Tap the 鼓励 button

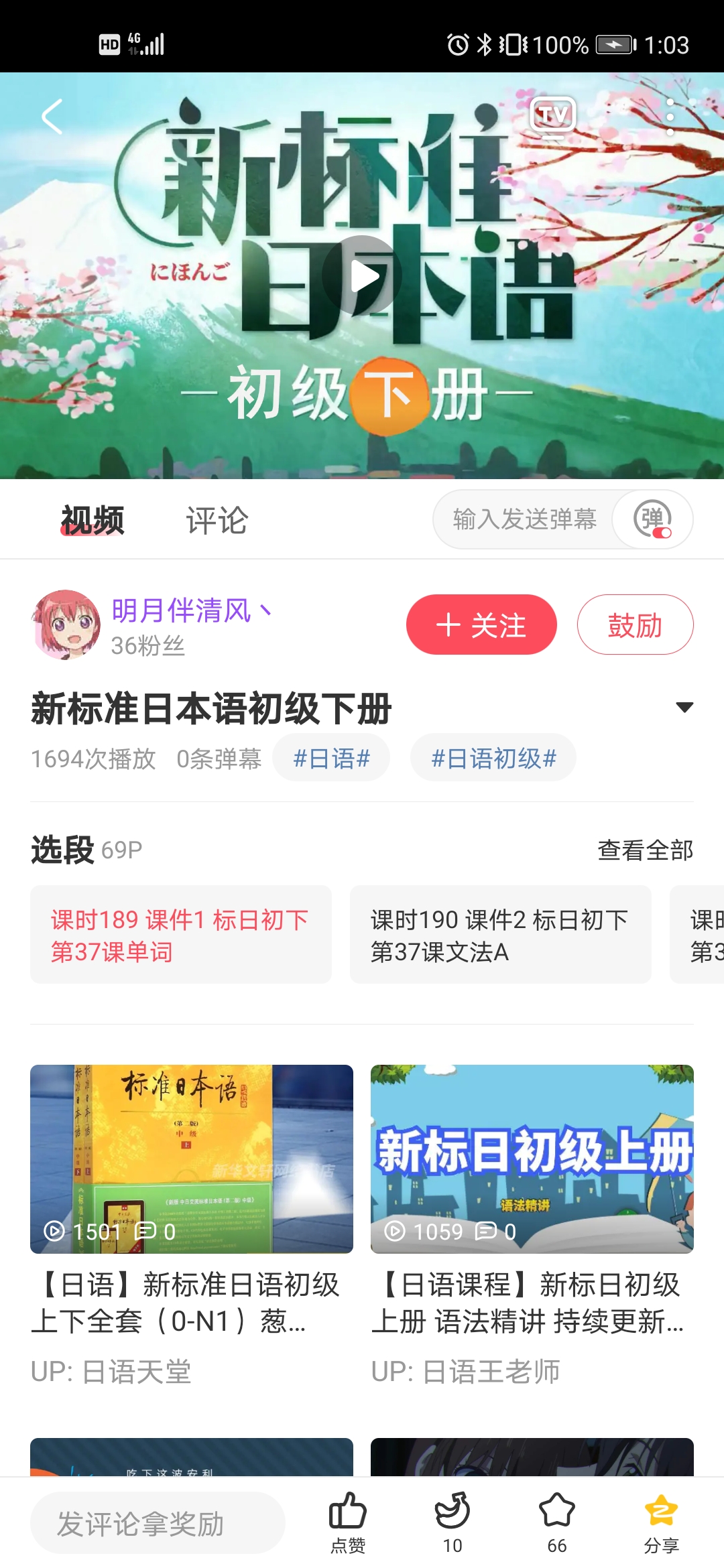tap(635, 625)
